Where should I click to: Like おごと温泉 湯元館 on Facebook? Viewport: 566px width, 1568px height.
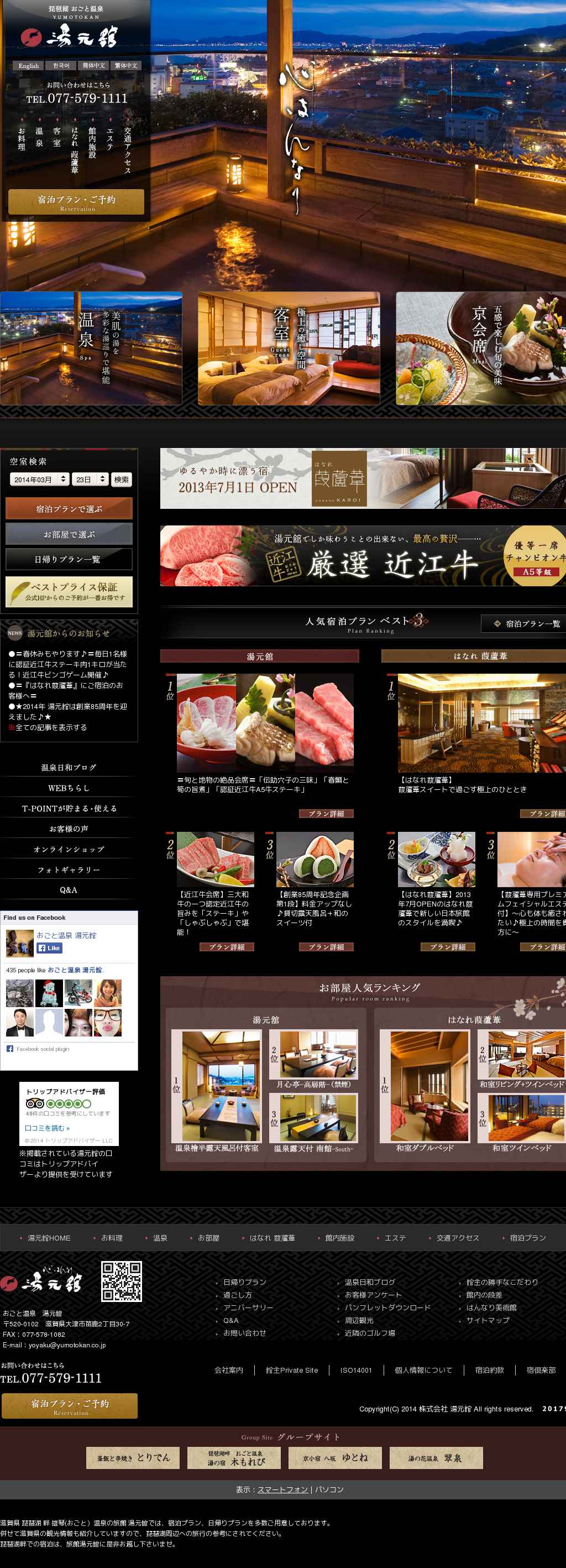click(49, 948)
